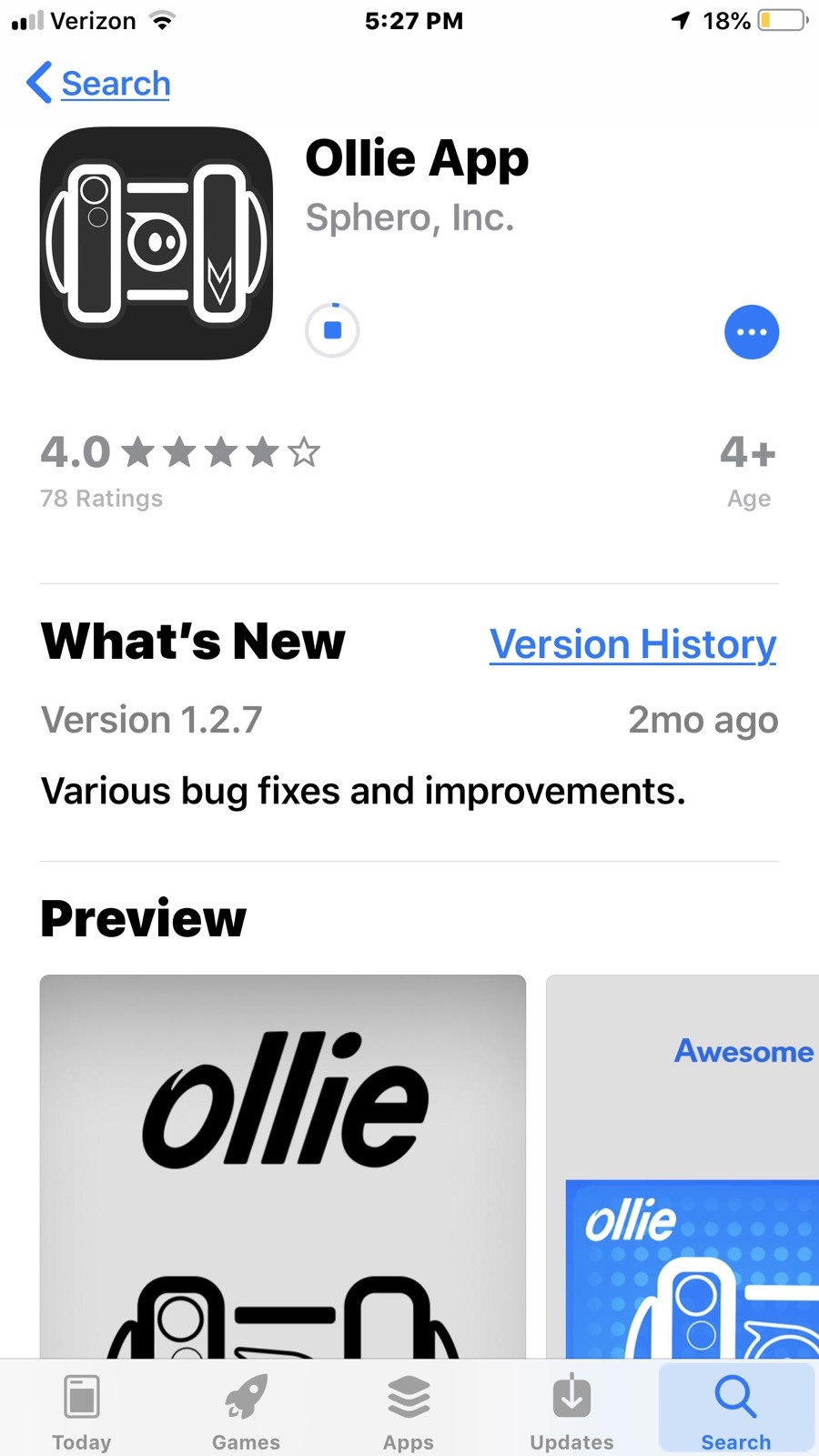Stop the Ollie App download
The height and width of the screenshot is (1456, 819).
click(332, 330)
